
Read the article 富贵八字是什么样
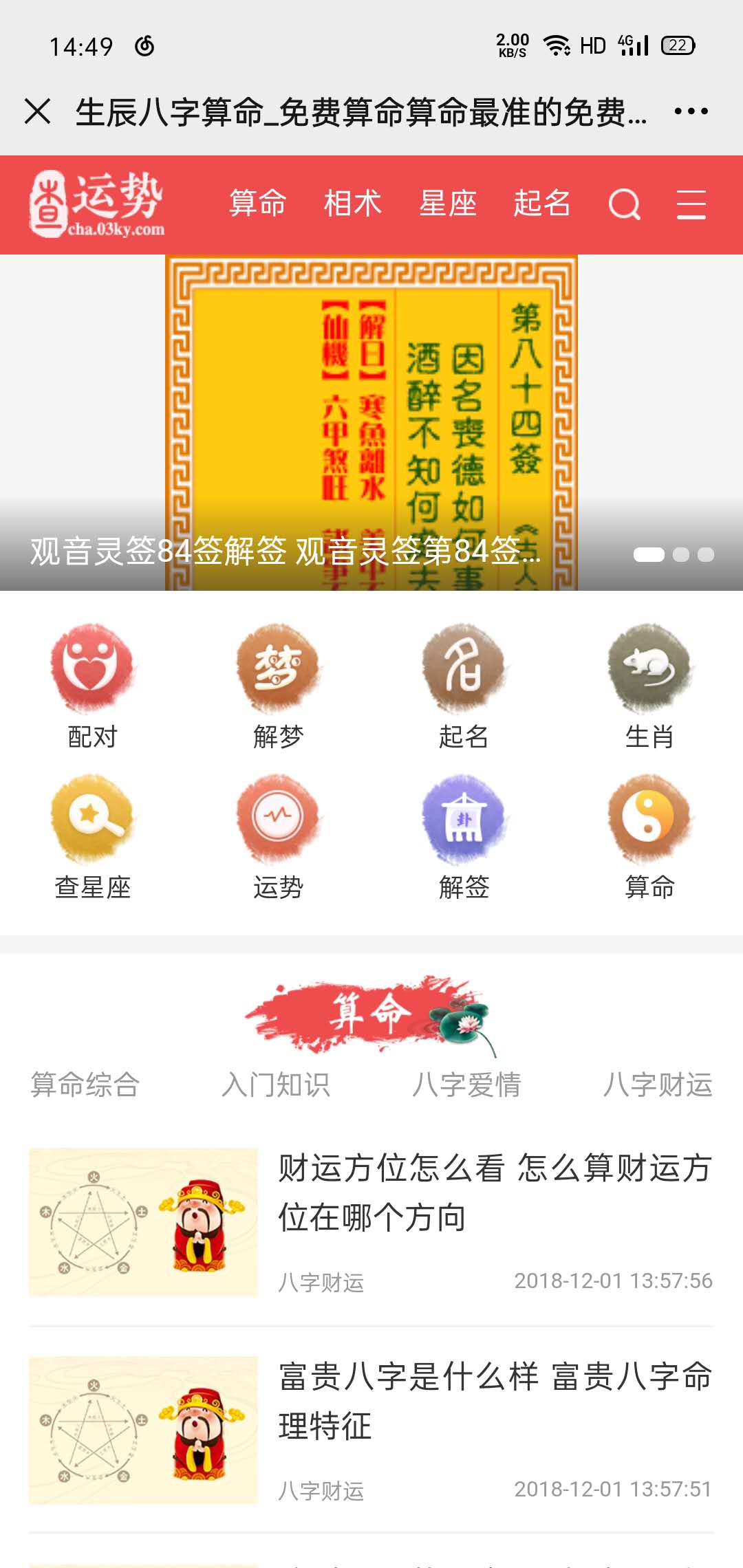tap(494, 1401)
